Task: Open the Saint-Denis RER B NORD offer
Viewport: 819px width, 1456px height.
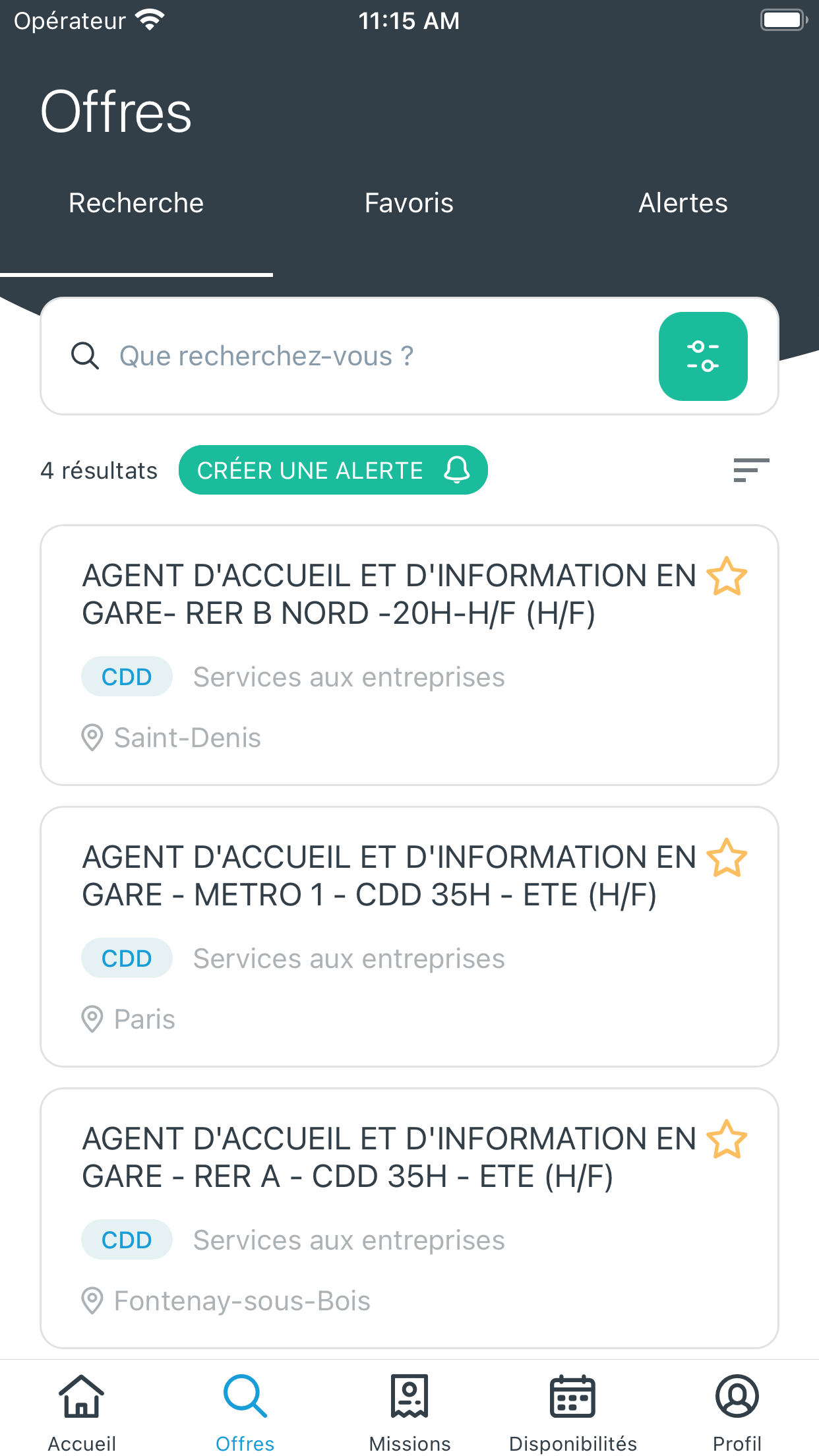Action: [x=409, y=655]
